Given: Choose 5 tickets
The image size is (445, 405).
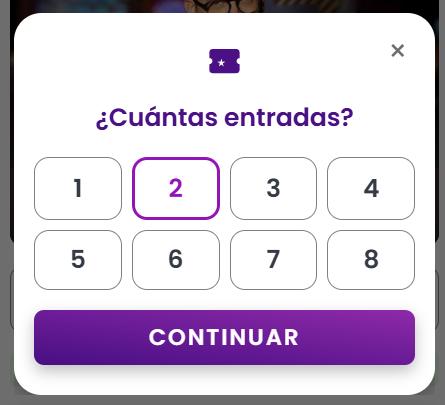Looking at the screenshot, I should (x=78, y=260).
